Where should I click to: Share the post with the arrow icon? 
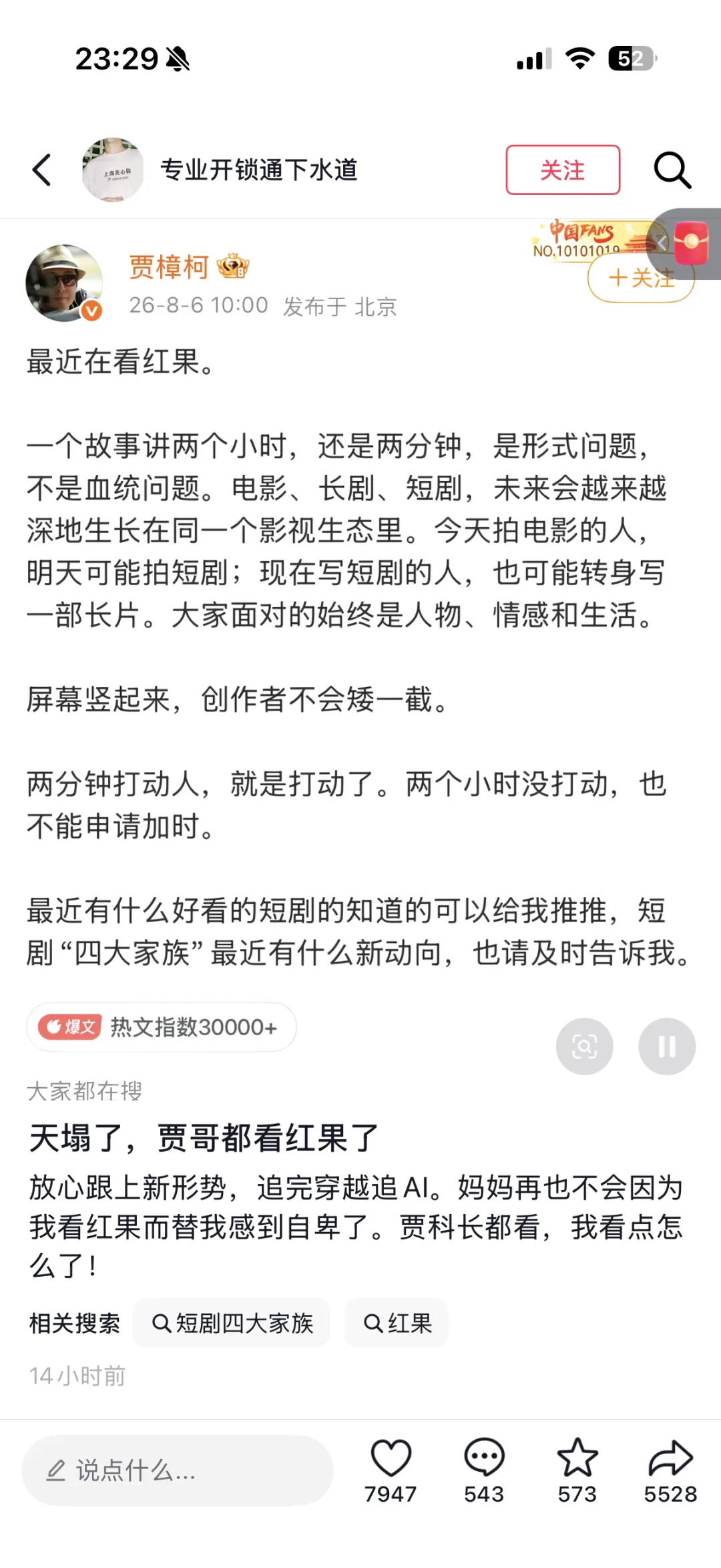pyautogui.click(x=670, y=1471)
